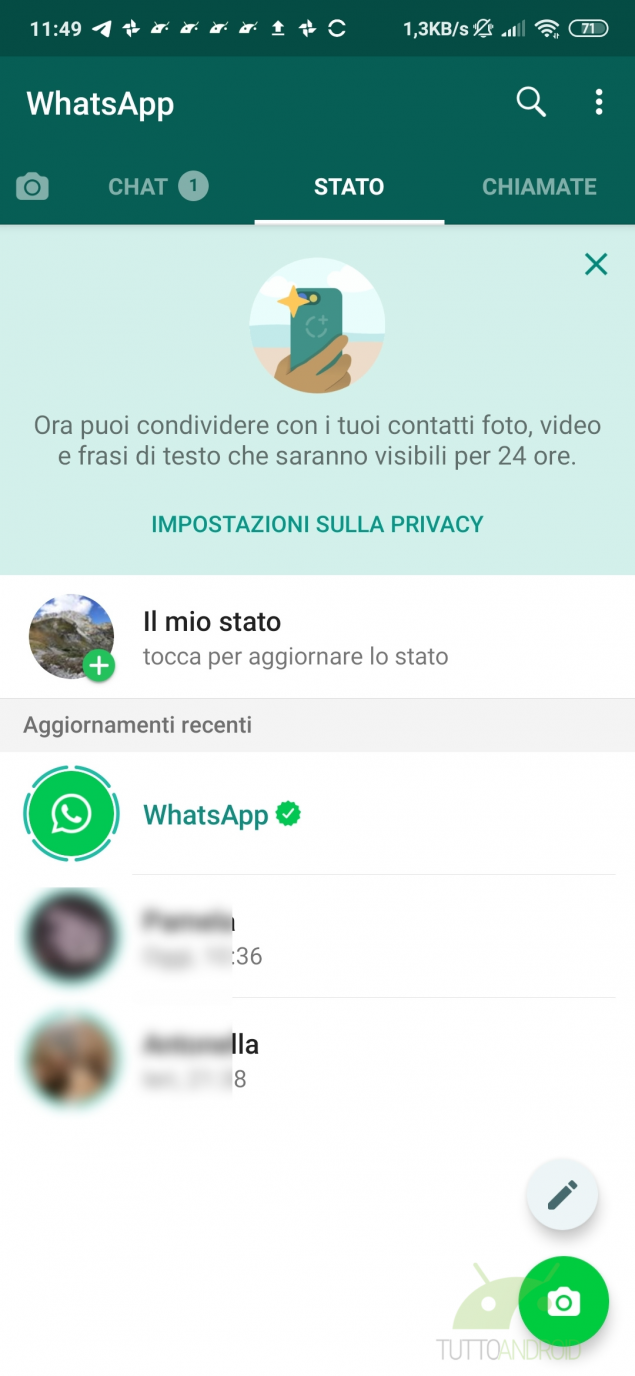Dismiss the status info banner
Image resolution: width=635 pixels, height=1376 pixels.
(596, 264)
